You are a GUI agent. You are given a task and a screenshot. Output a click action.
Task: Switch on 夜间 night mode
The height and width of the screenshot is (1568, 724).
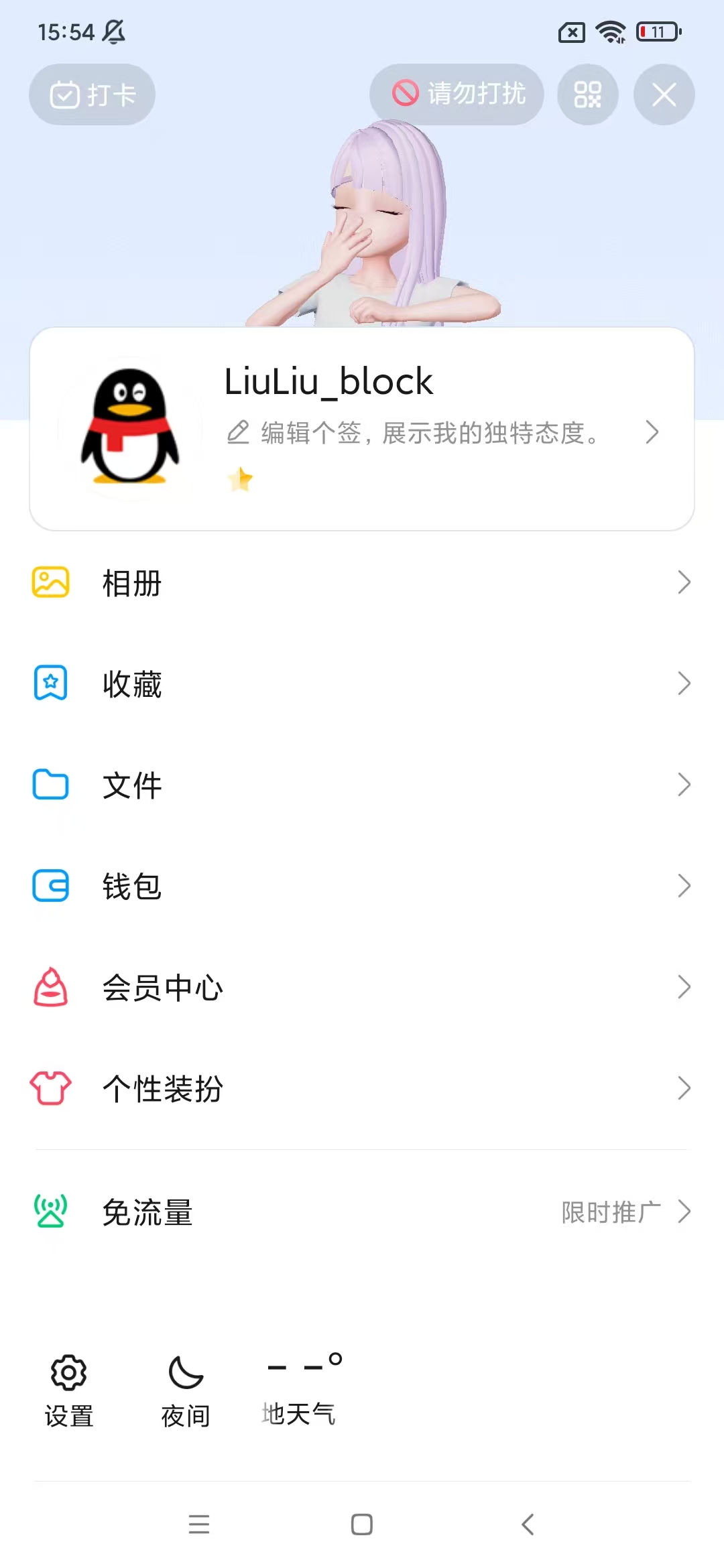point(186,1391)
